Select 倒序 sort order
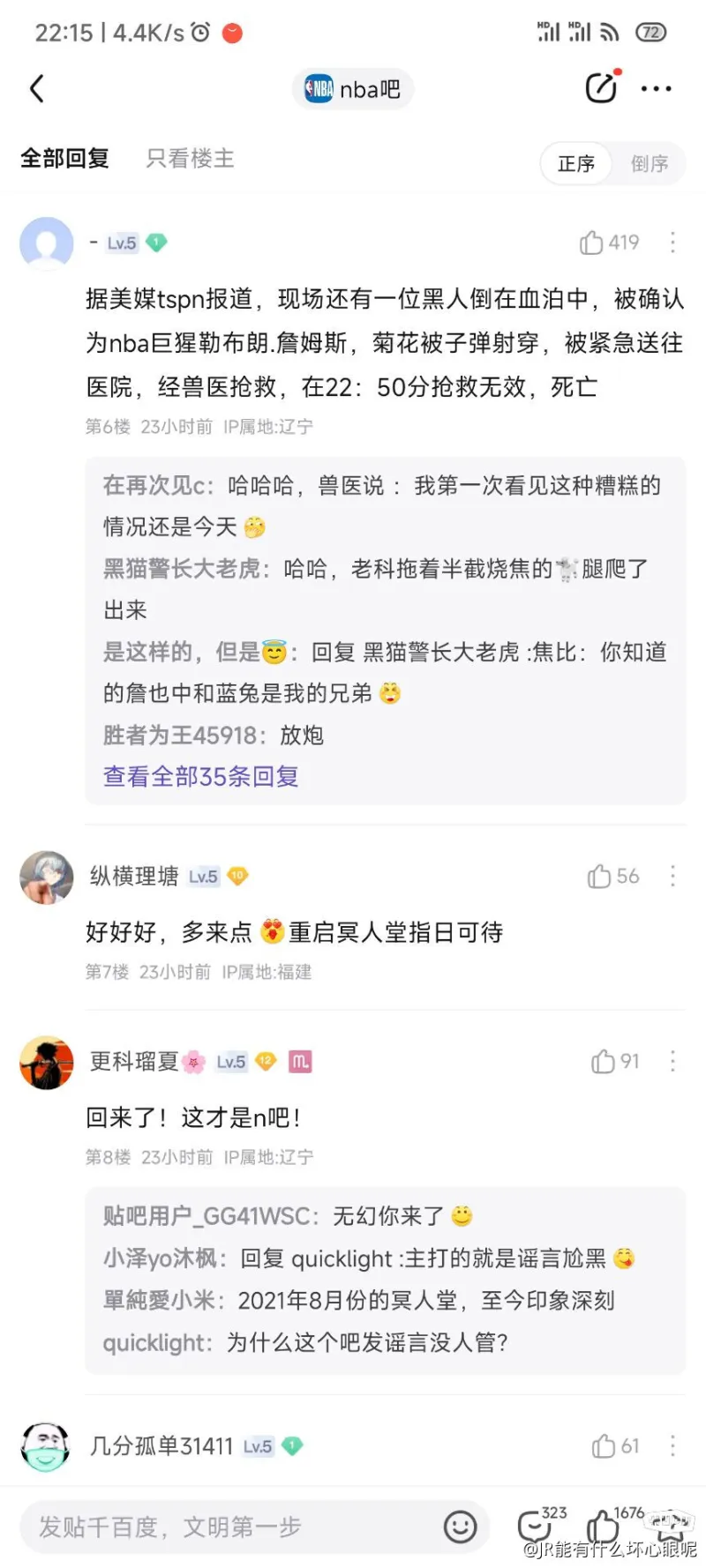This screenshot has height=1568, width=706. (649, 164)
